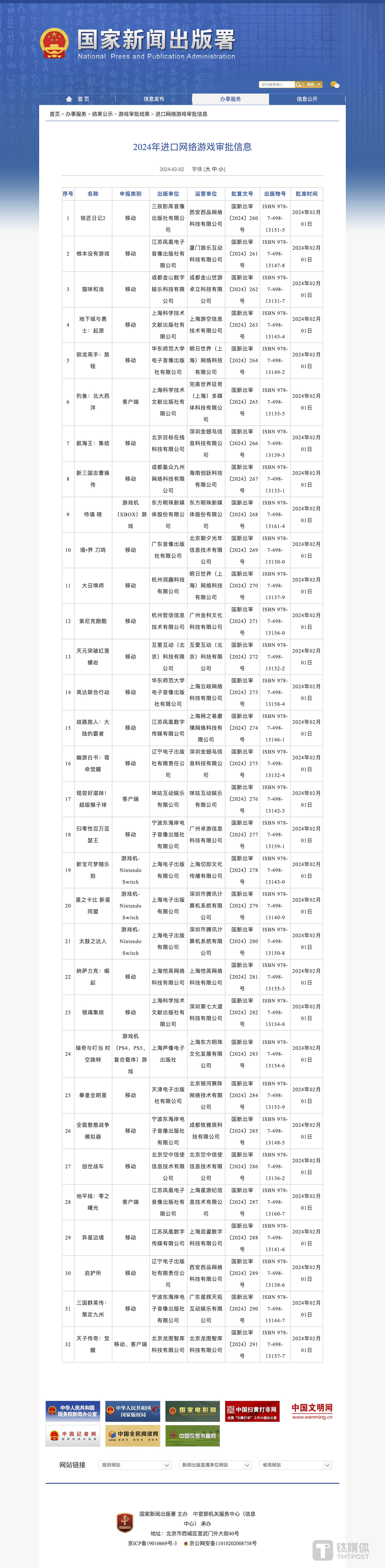
Task: Open 结果公示 in the breadcrumb
Action: click(x=102, y=115)
